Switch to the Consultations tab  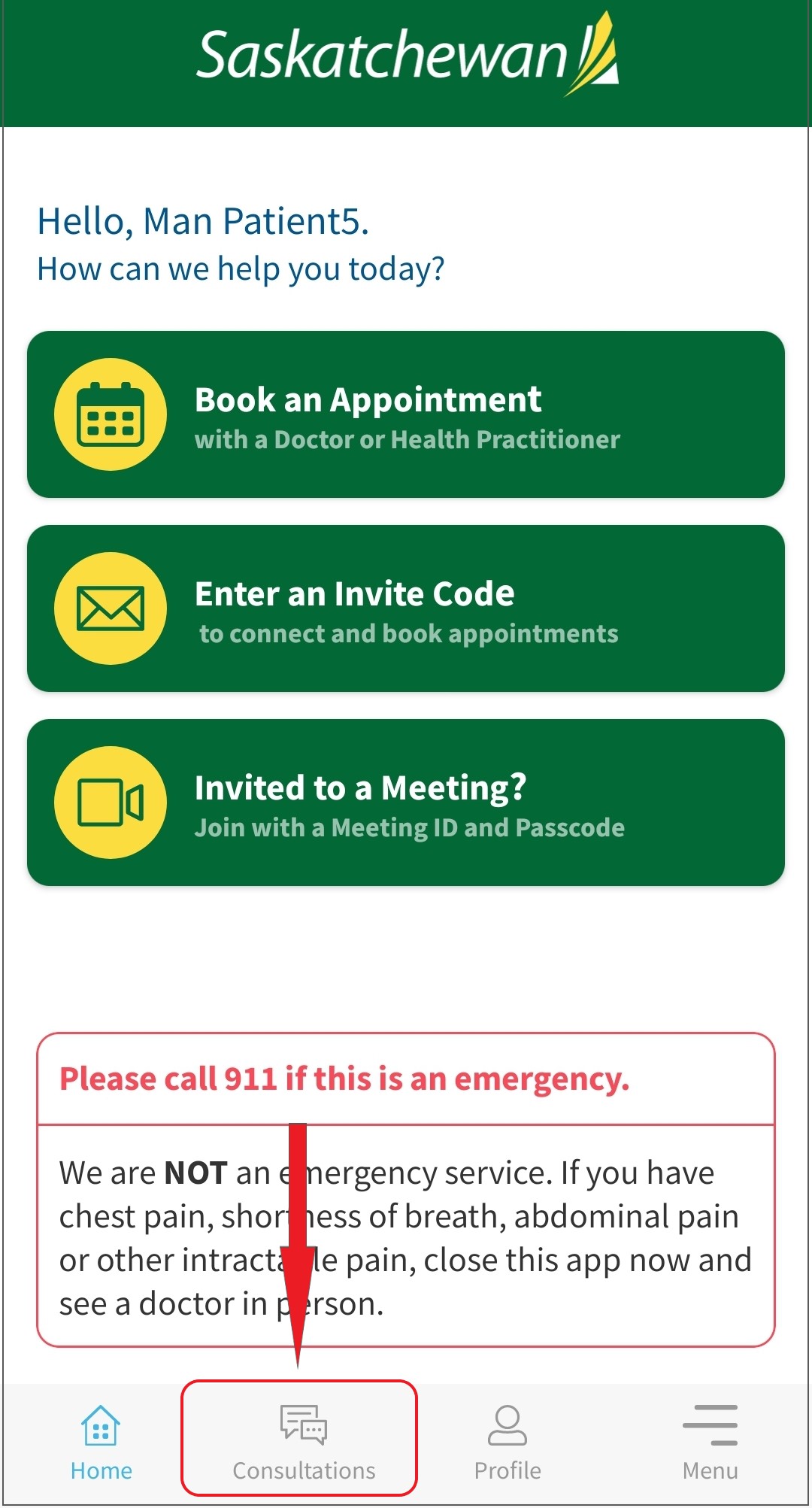point(303,1441)
